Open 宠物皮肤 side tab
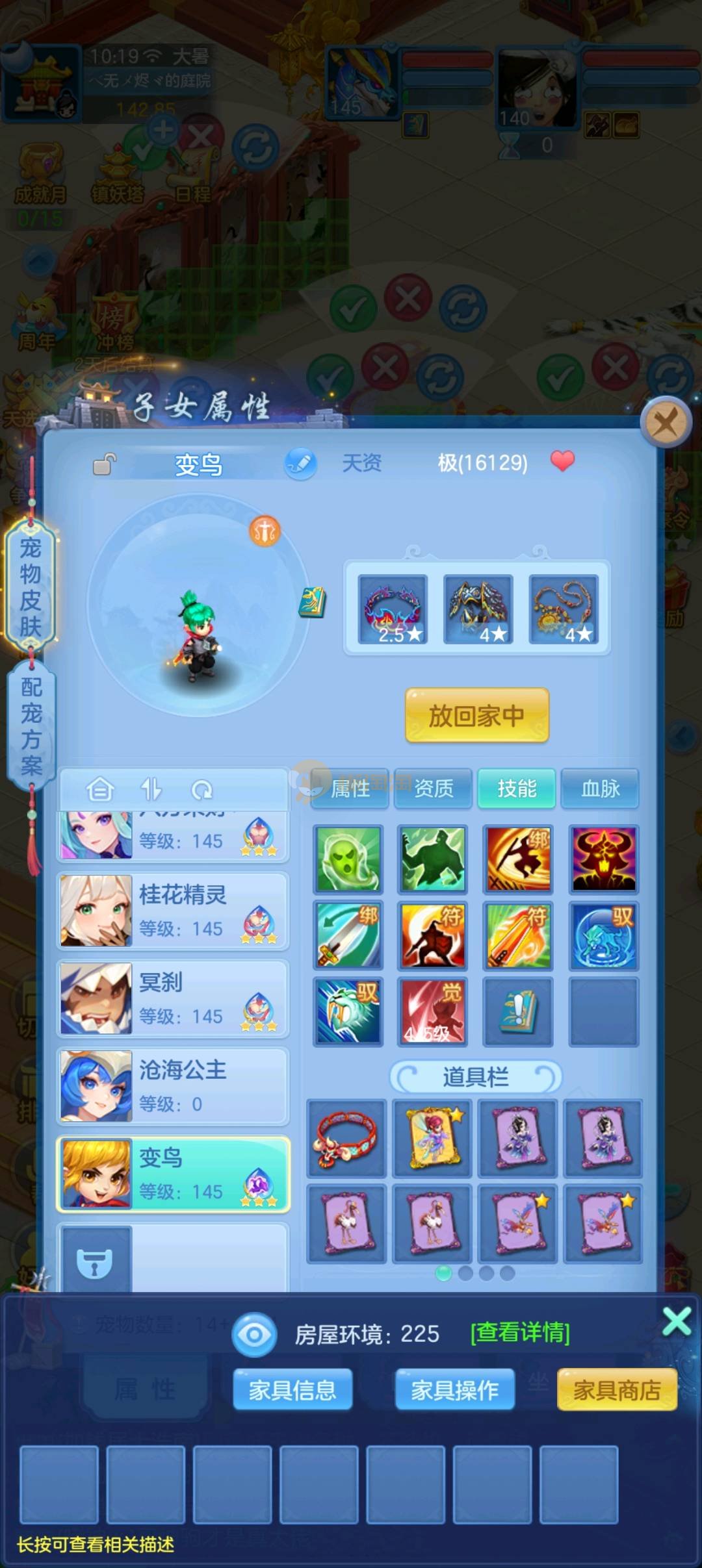 tap(31, 586)
